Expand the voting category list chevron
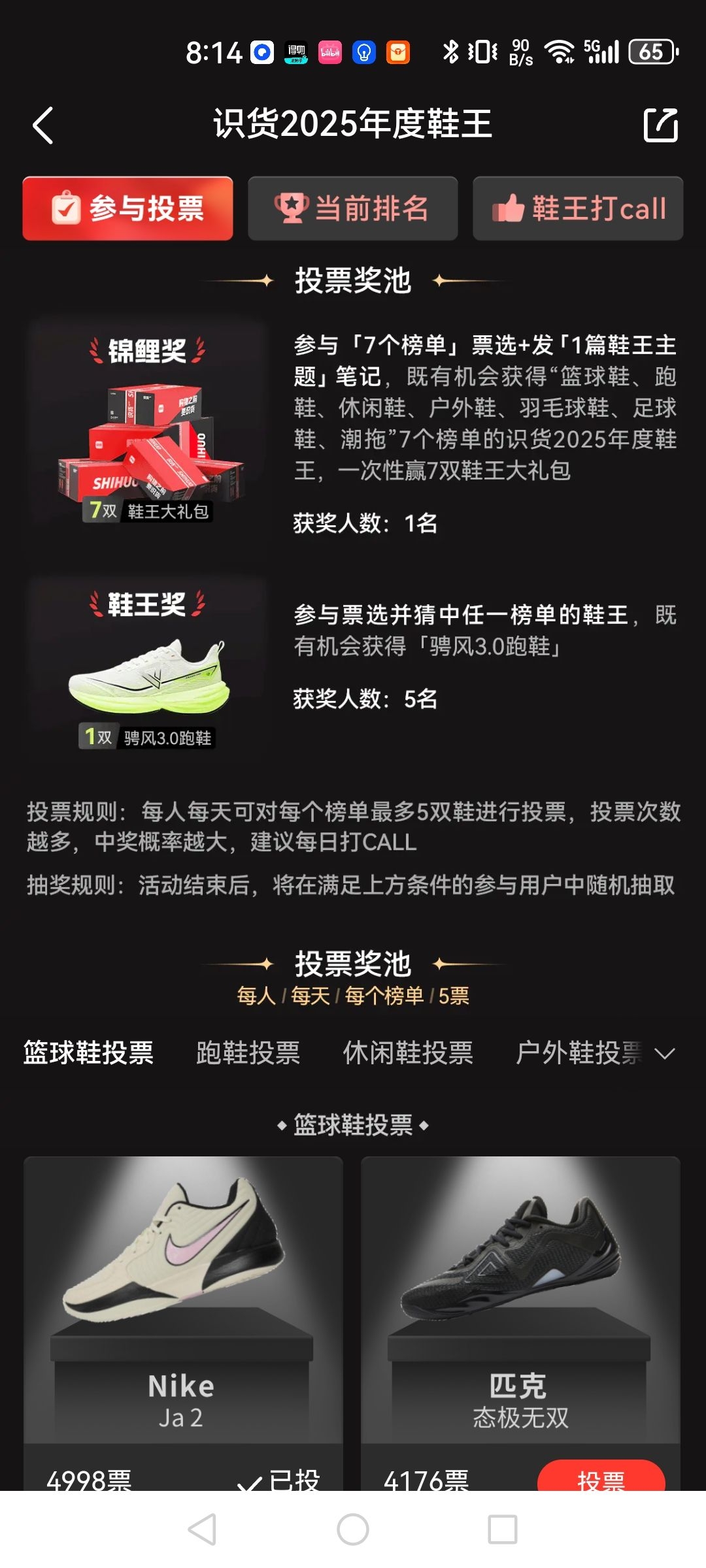The height and width of the screenshot is (1568, 706). coord(665,1053)
